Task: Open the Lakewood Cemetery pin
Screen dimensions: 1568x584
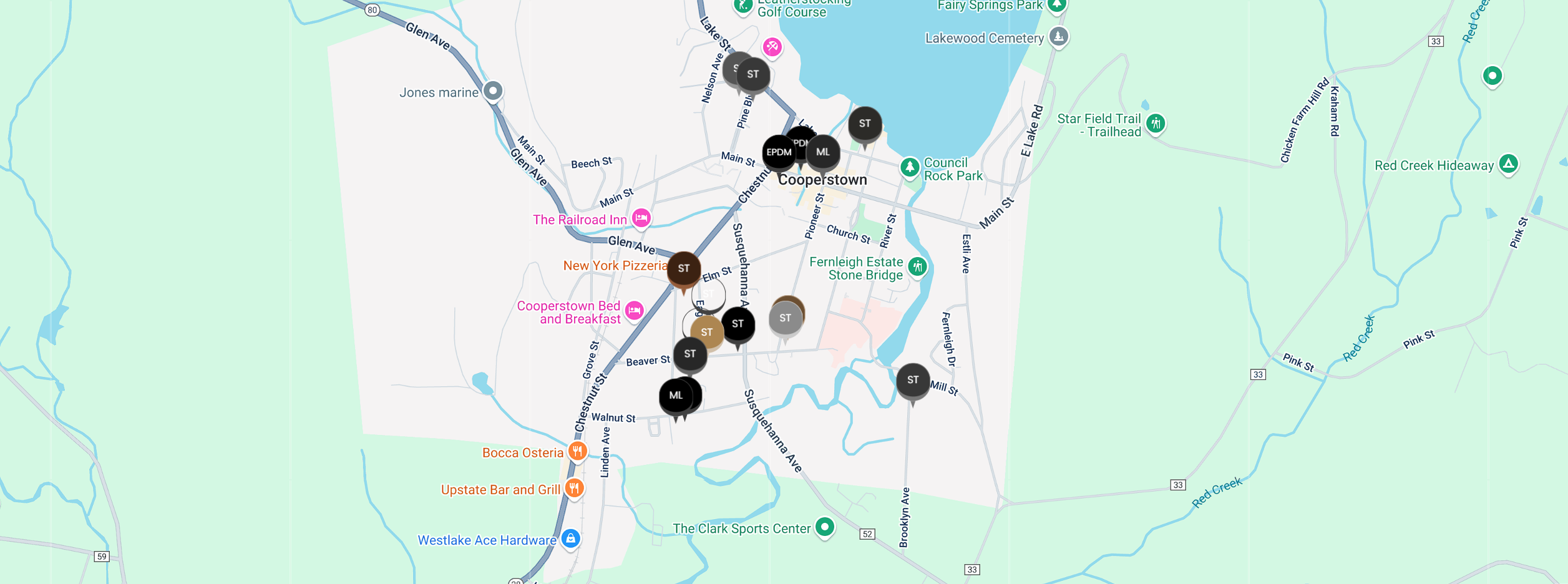Action: point(1058,36)
